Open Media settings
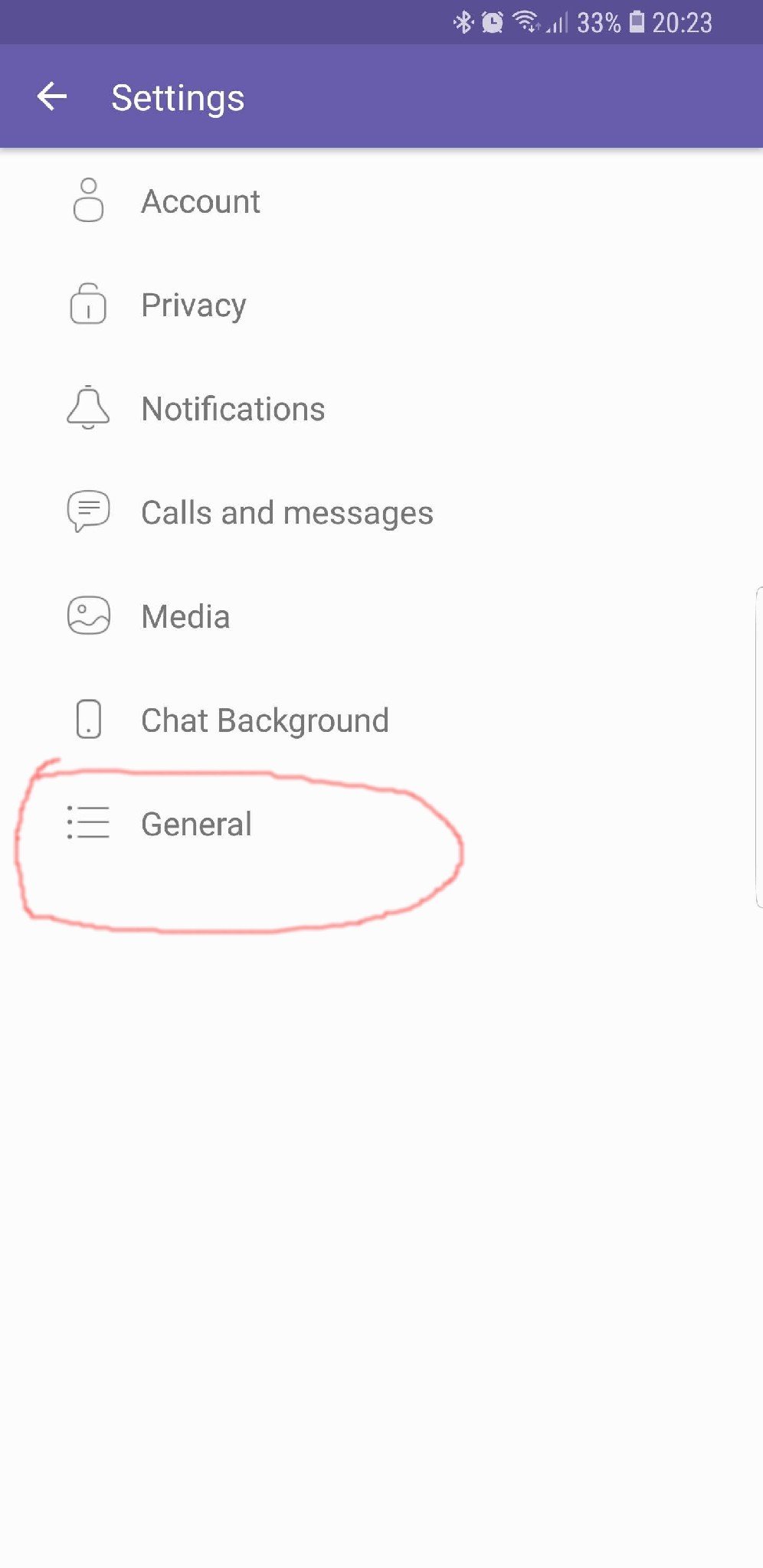Image resolution: width=763 pixels, height=1568 pixels. point(185,617)
